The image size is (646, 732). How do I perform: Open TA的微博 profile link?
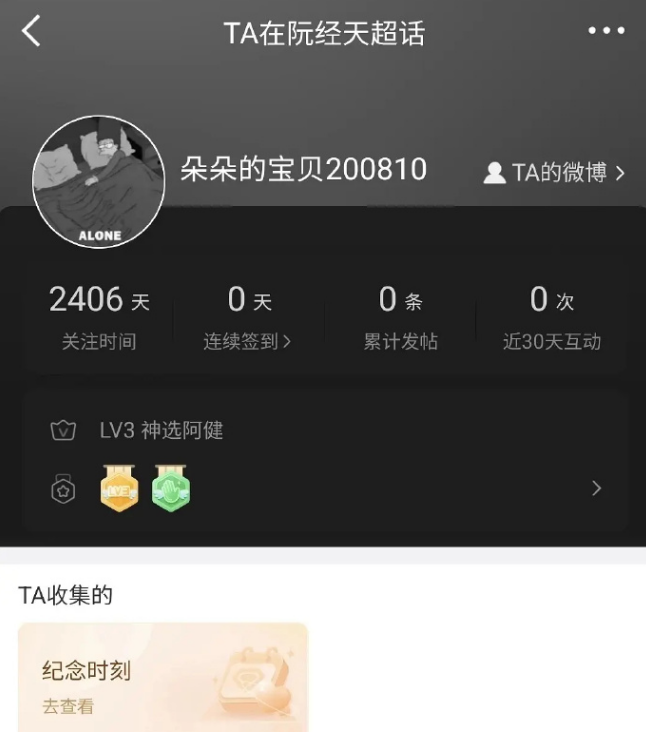pos(554,172)
